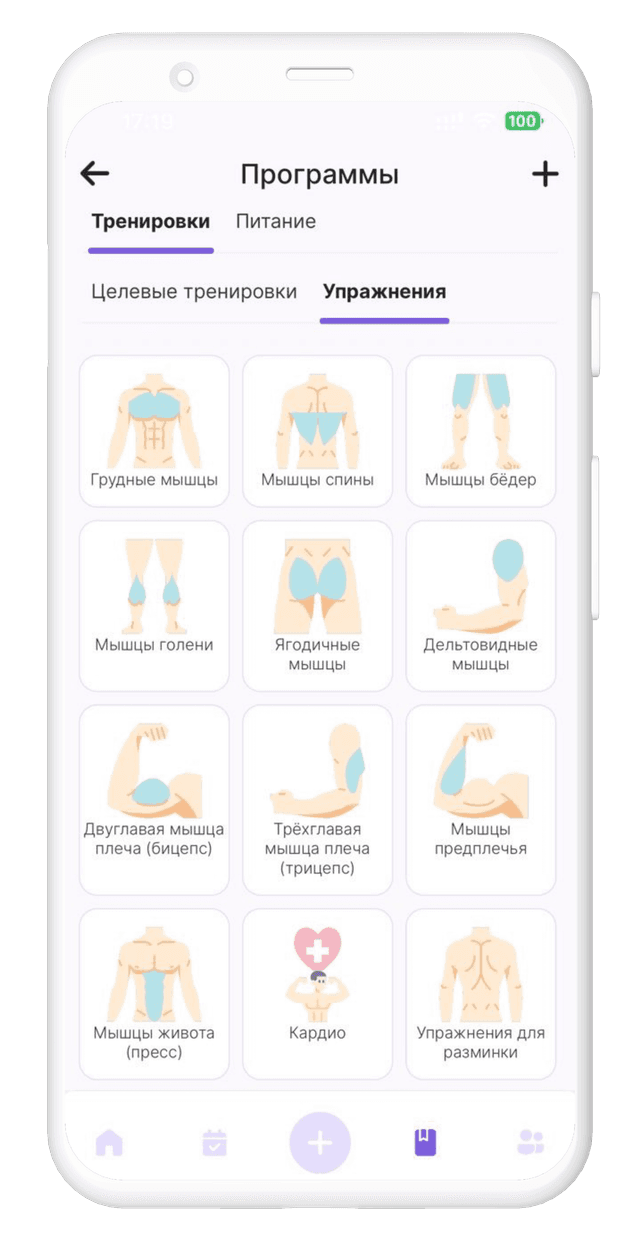View Мышцы бёдер exercises
This screenshot has height=1259, width=640.
click(481, 431)
